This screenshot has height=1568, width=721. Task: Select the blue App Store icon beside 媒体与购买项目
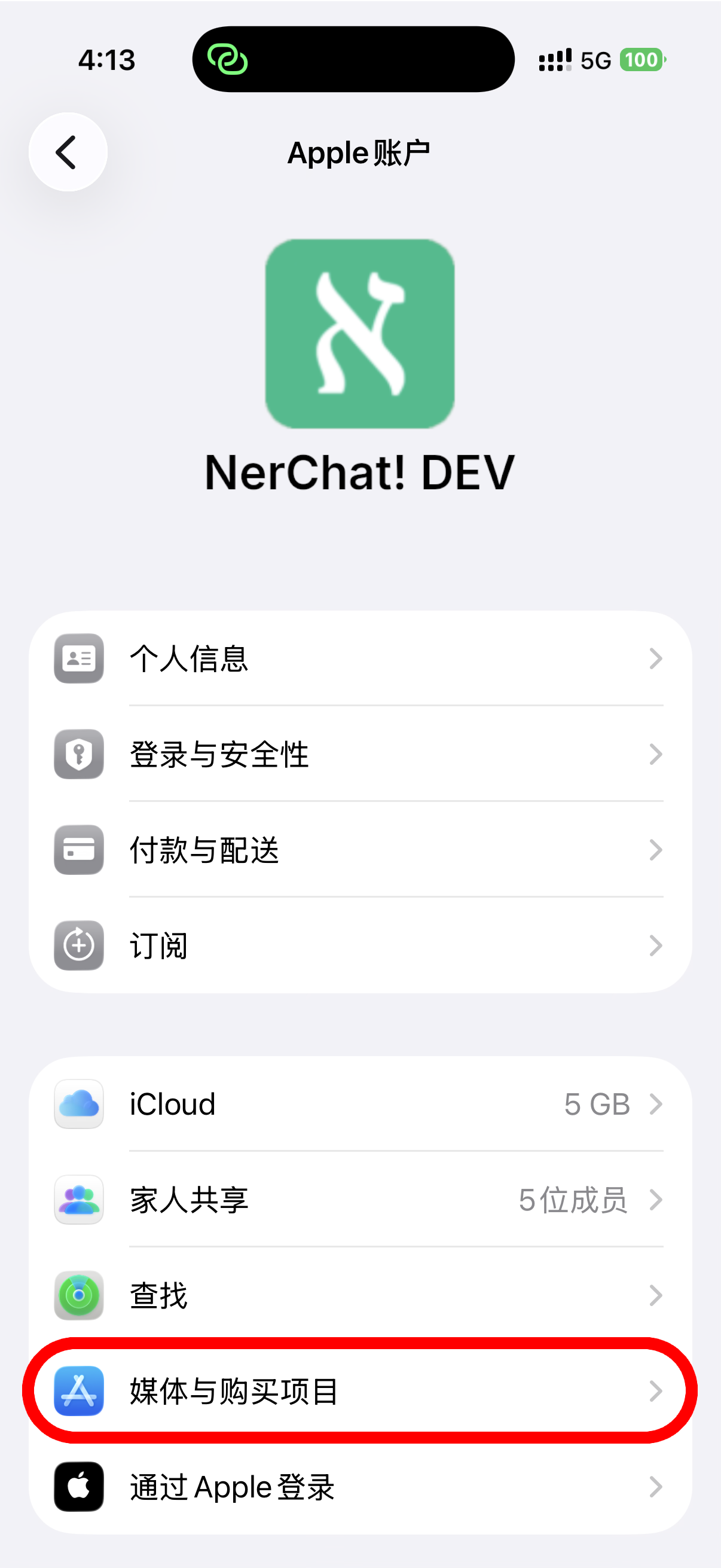tap(78, 1390)
